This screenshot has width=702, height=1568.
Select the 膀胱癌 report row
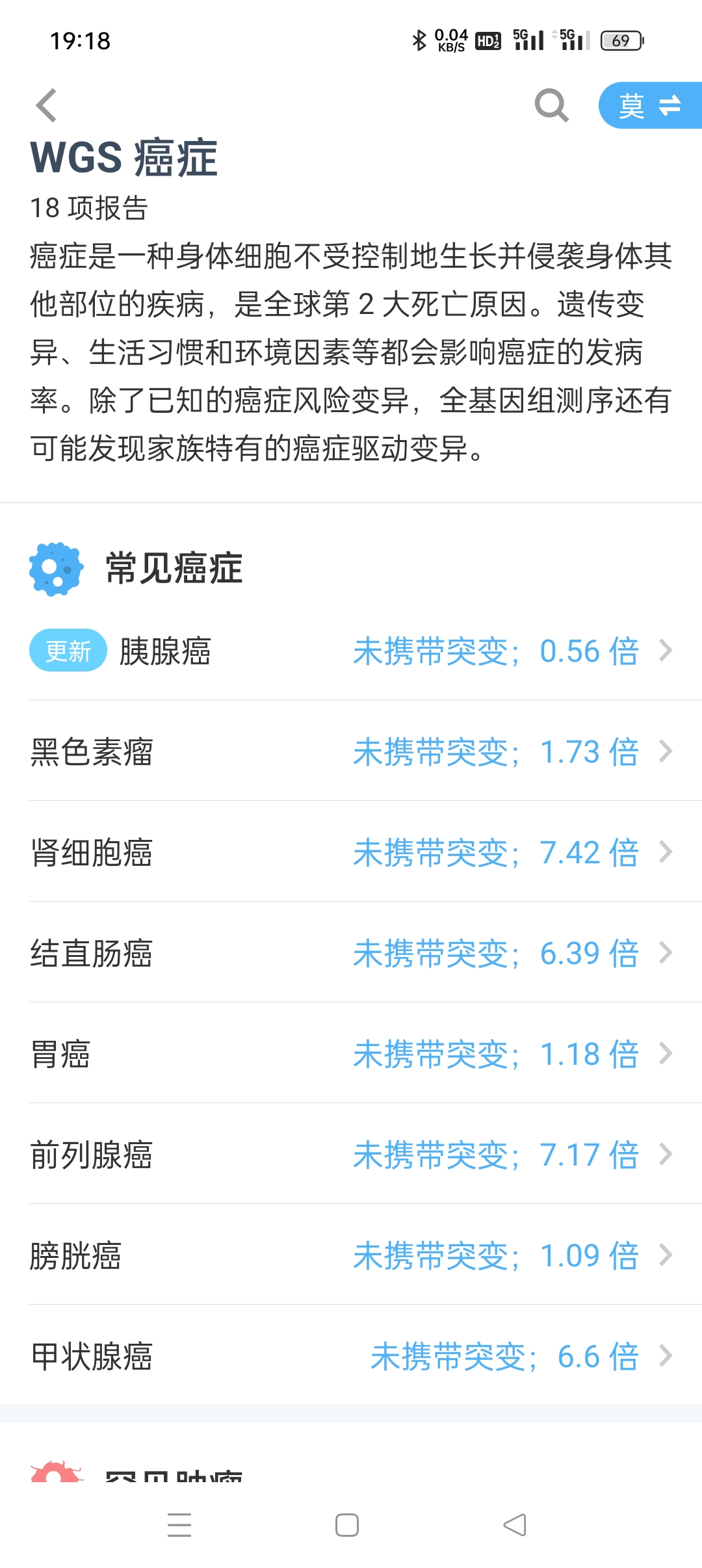(351, 1255)
